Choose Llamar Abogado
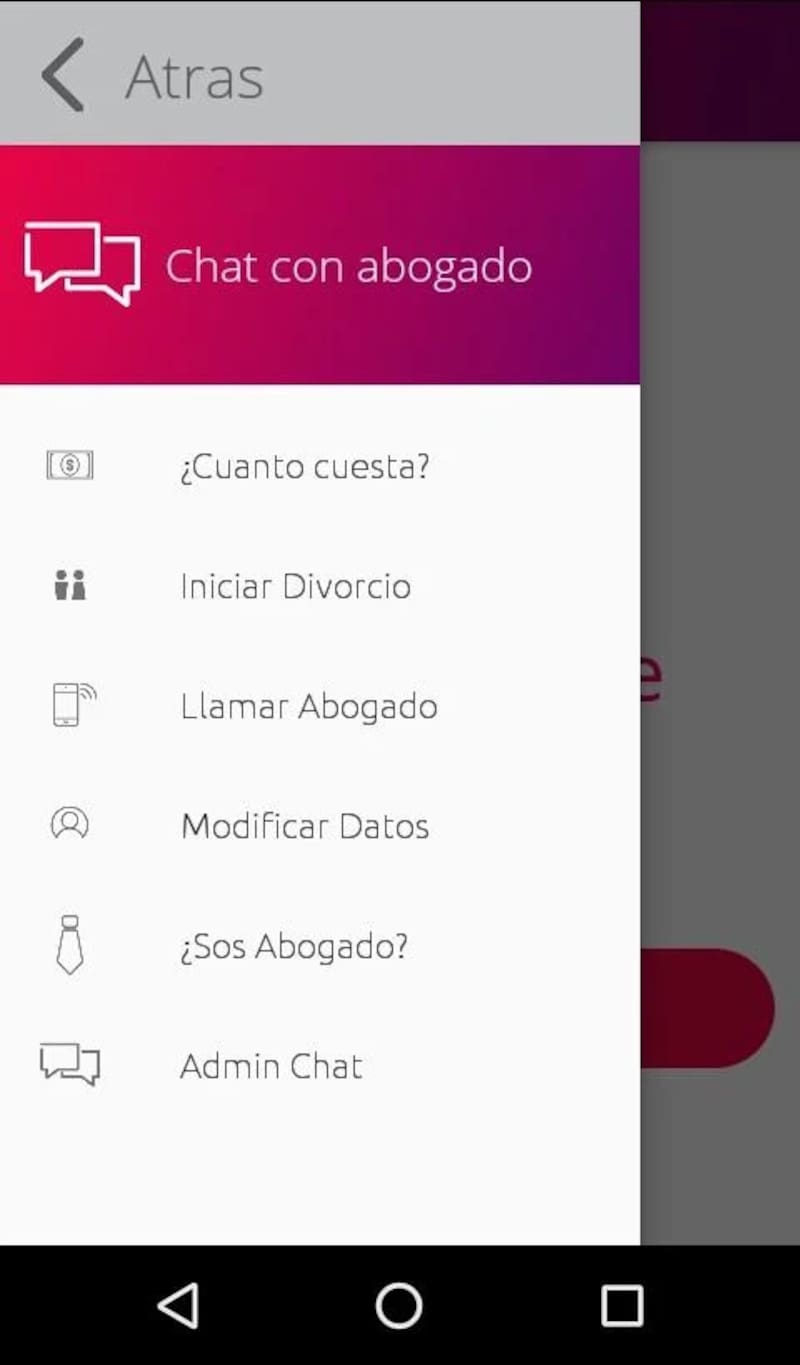Screen dimensions: 800x1365 tap(308, 706)
